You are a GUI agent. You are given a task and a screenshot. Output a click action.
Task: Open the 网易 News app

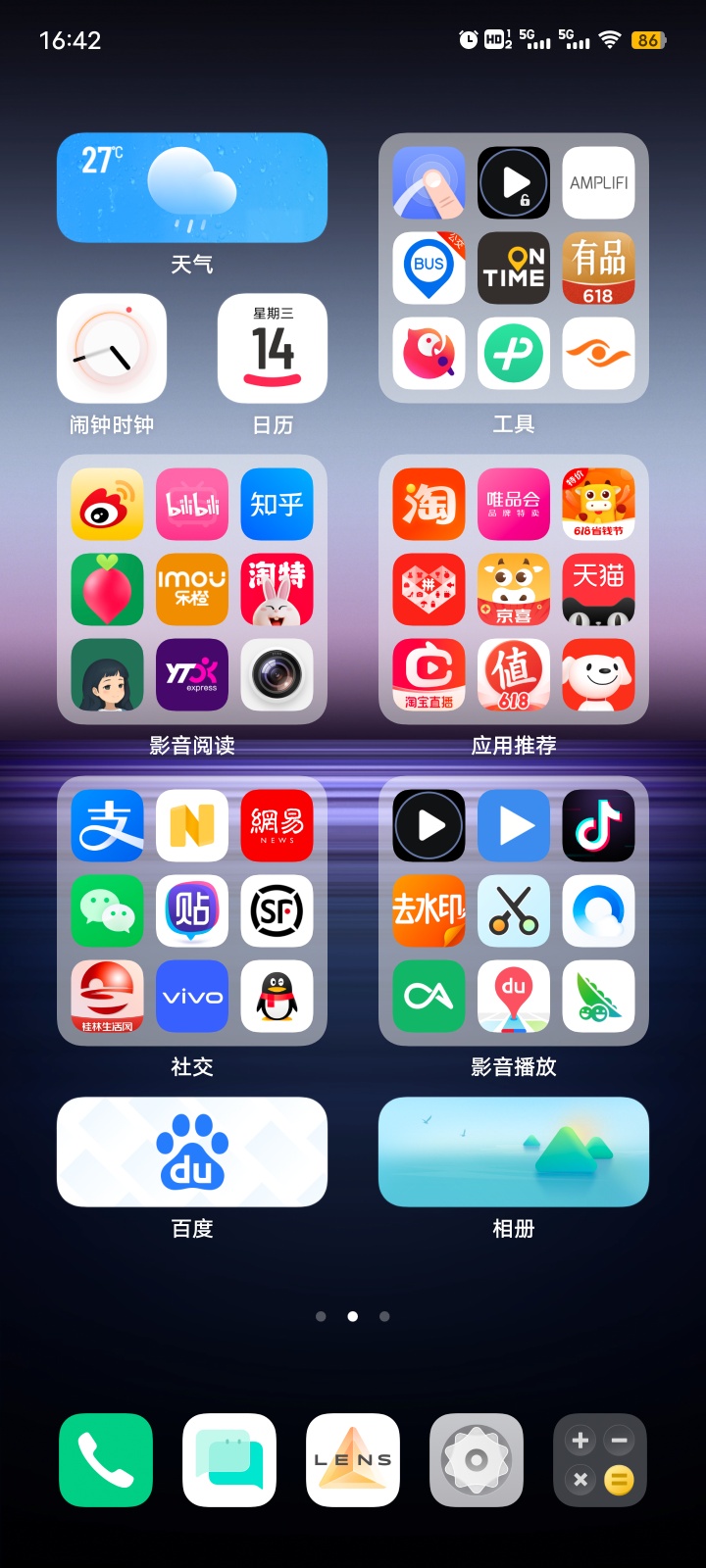click(x=277, y=826)
